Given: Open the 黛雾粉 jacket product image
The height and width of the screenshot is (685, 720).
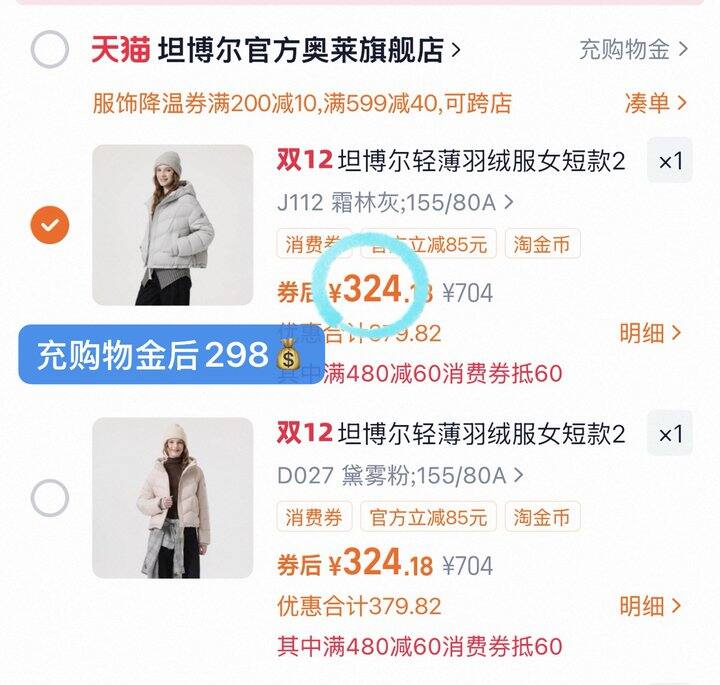Looking at the screenshot, I should point(173,498).
